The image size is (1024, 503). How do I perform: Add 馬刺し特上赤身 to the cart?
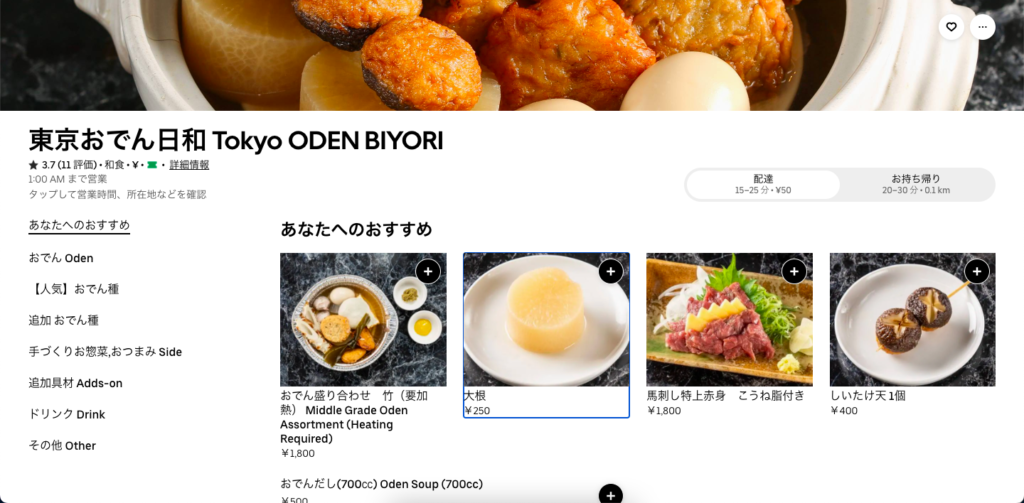point(794,271)
